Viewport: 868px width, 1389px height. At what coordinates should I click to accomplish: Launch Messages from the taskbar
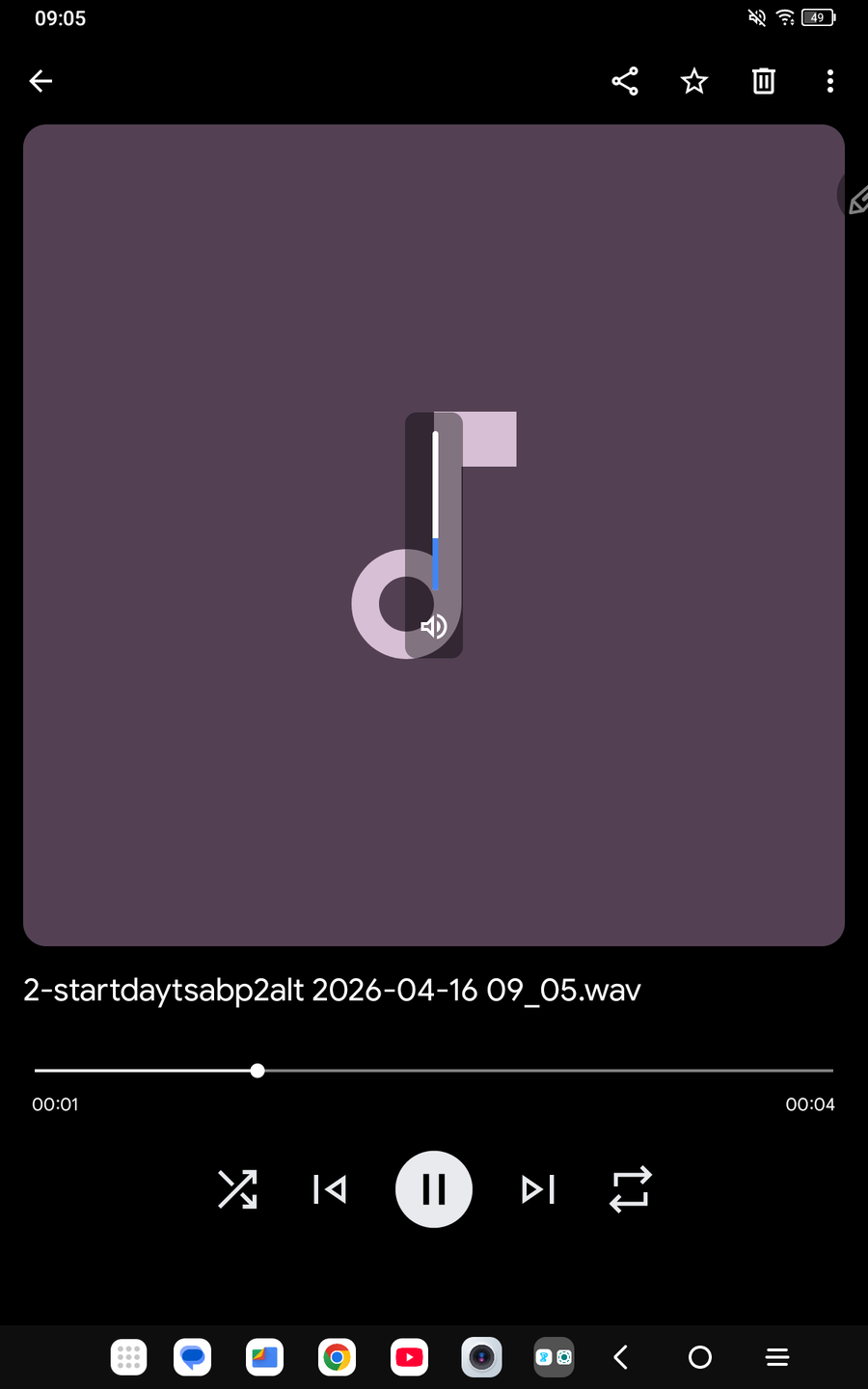click(193, 1357)
